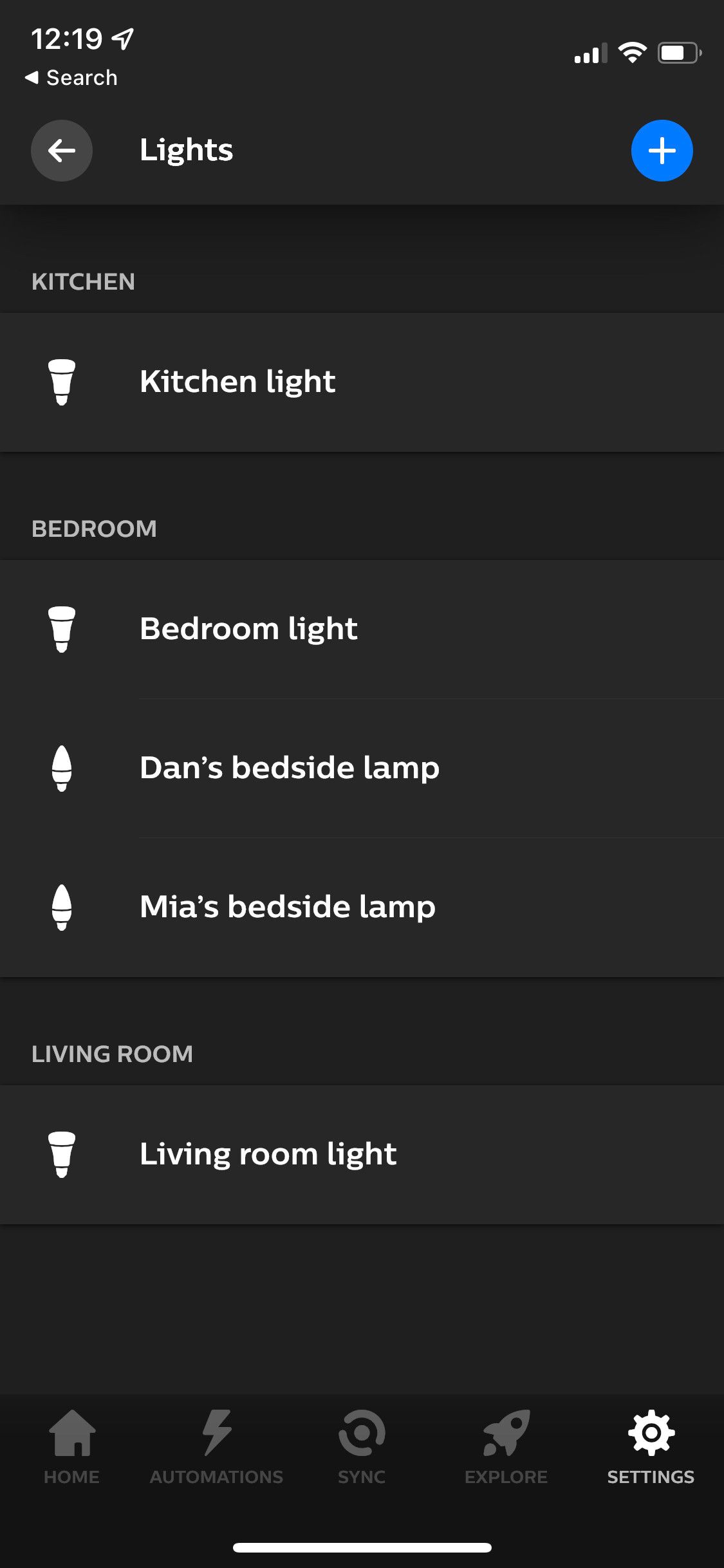Open the Kitchen light settings entry
Screen dimensions: 724x1568
[362, 381]
